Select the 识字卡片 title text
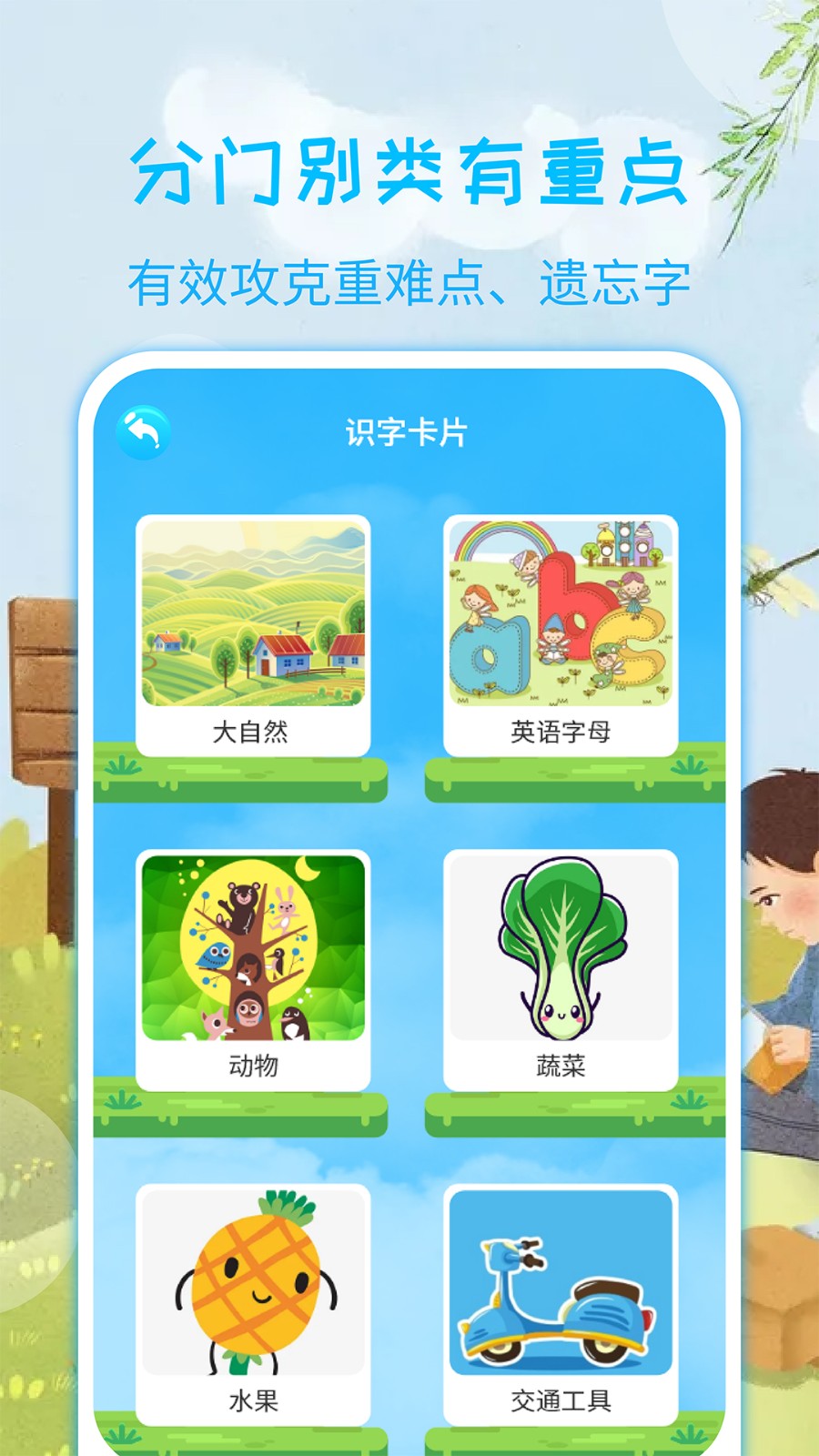The height and width of the screenshot is (1456, 819). pyautogui.click(x=409, y=431)
